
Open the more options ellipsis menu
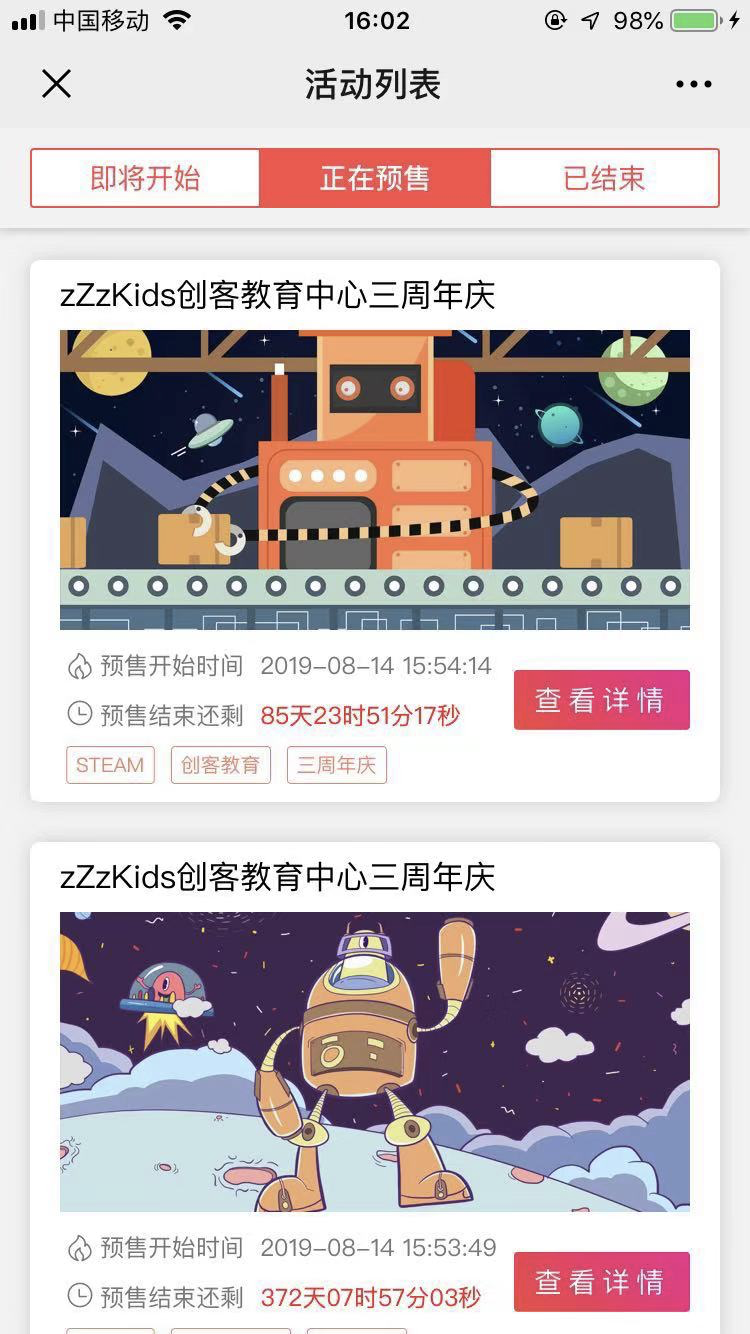694,84
